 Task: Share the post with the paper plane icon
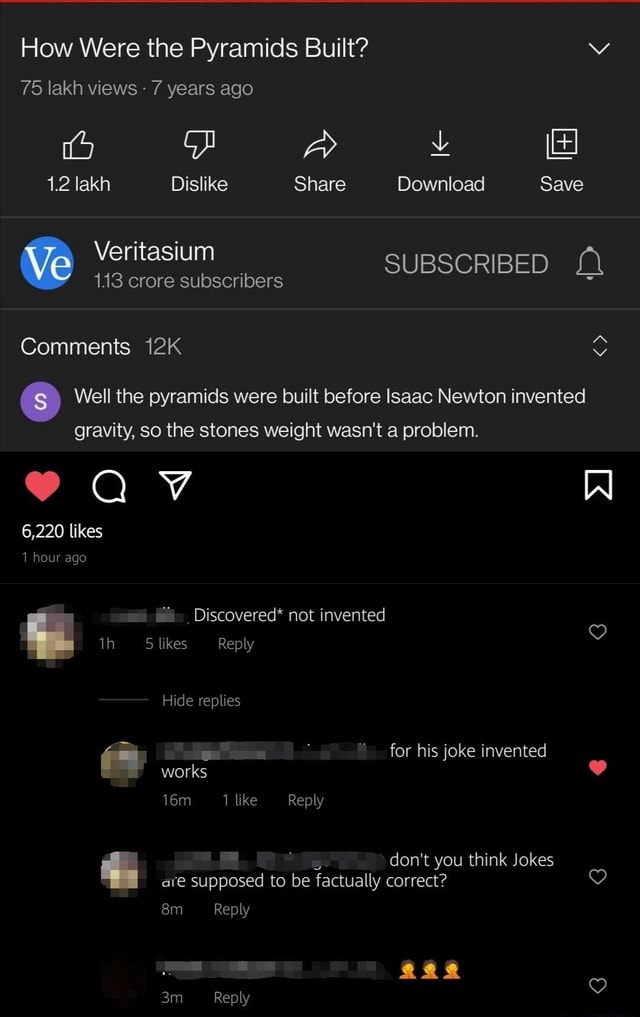click(x=174, y=487)
